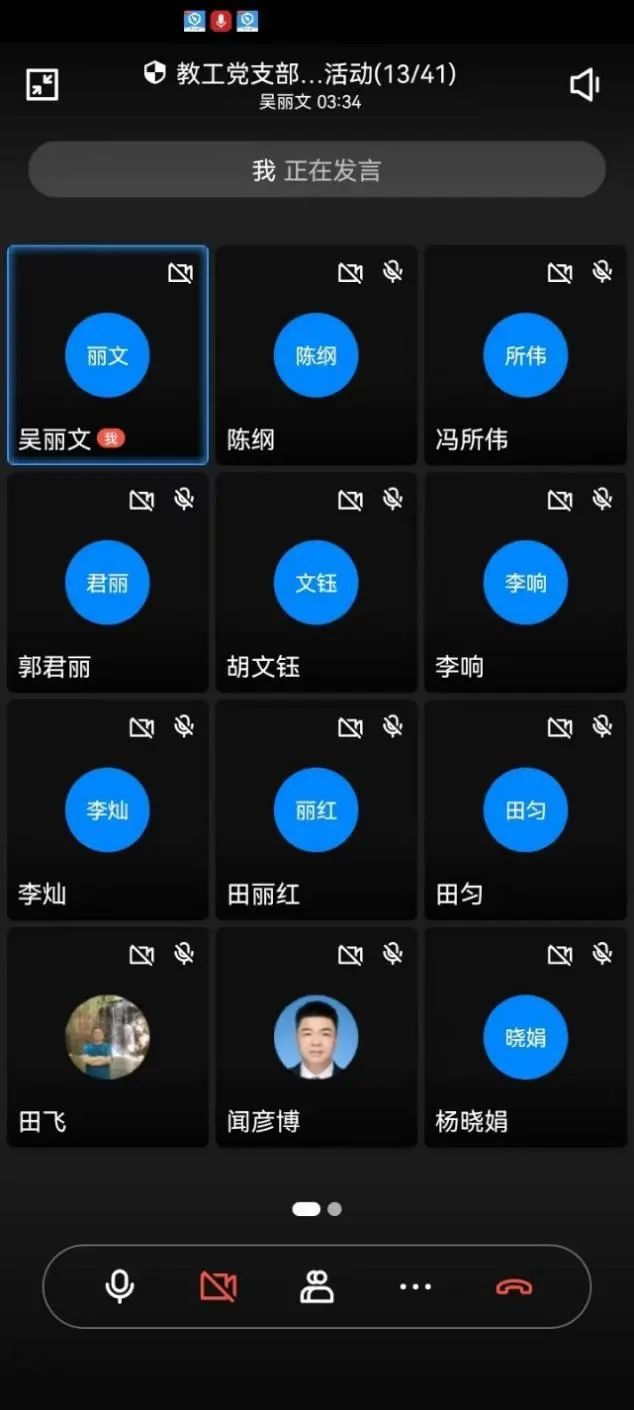The width and height of the screenshot is (634, 1410).
Task: Turn on the camera
Action: [x=218, y=1286]
